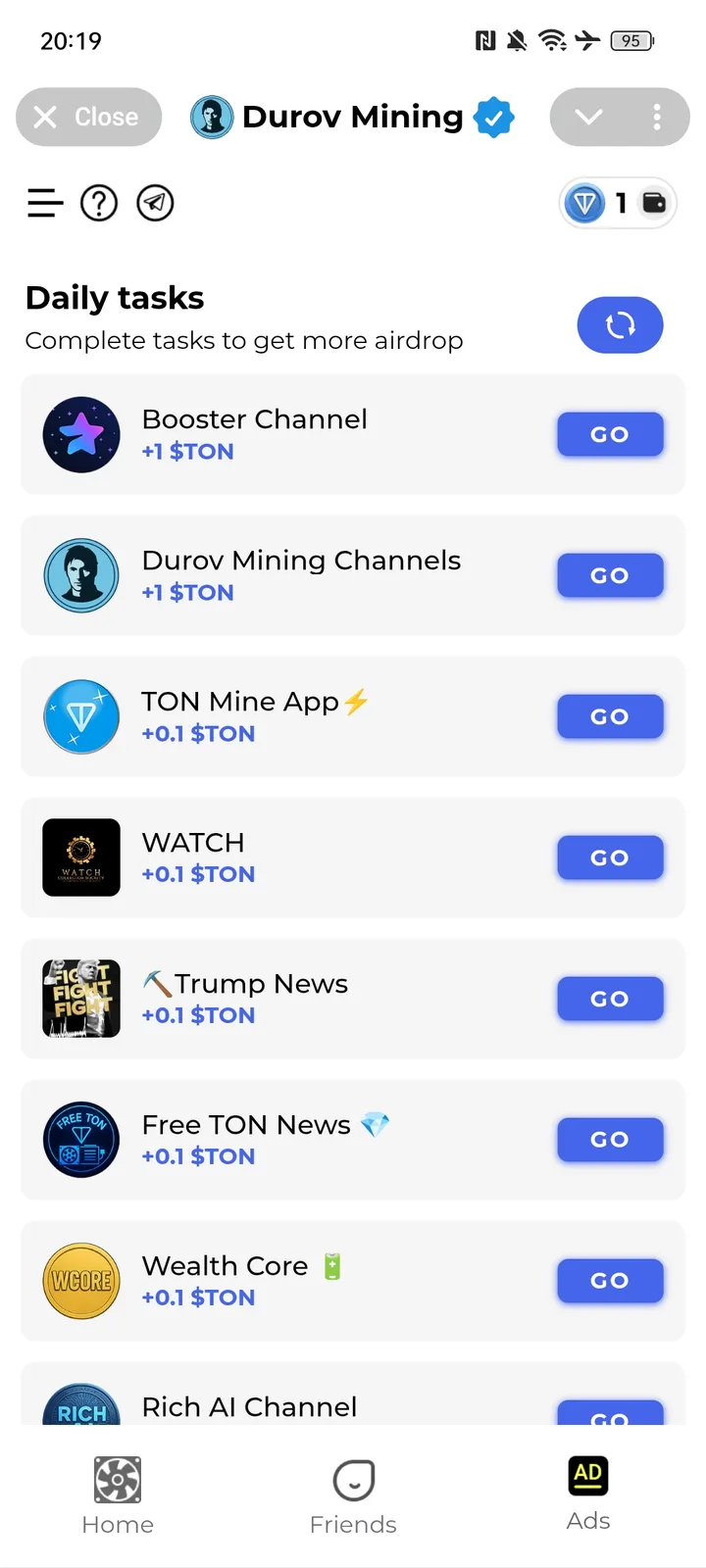The width and height of the screenshot is (706, 1568).
Task: Open the three-dot options menu
Action: (657, 117)
